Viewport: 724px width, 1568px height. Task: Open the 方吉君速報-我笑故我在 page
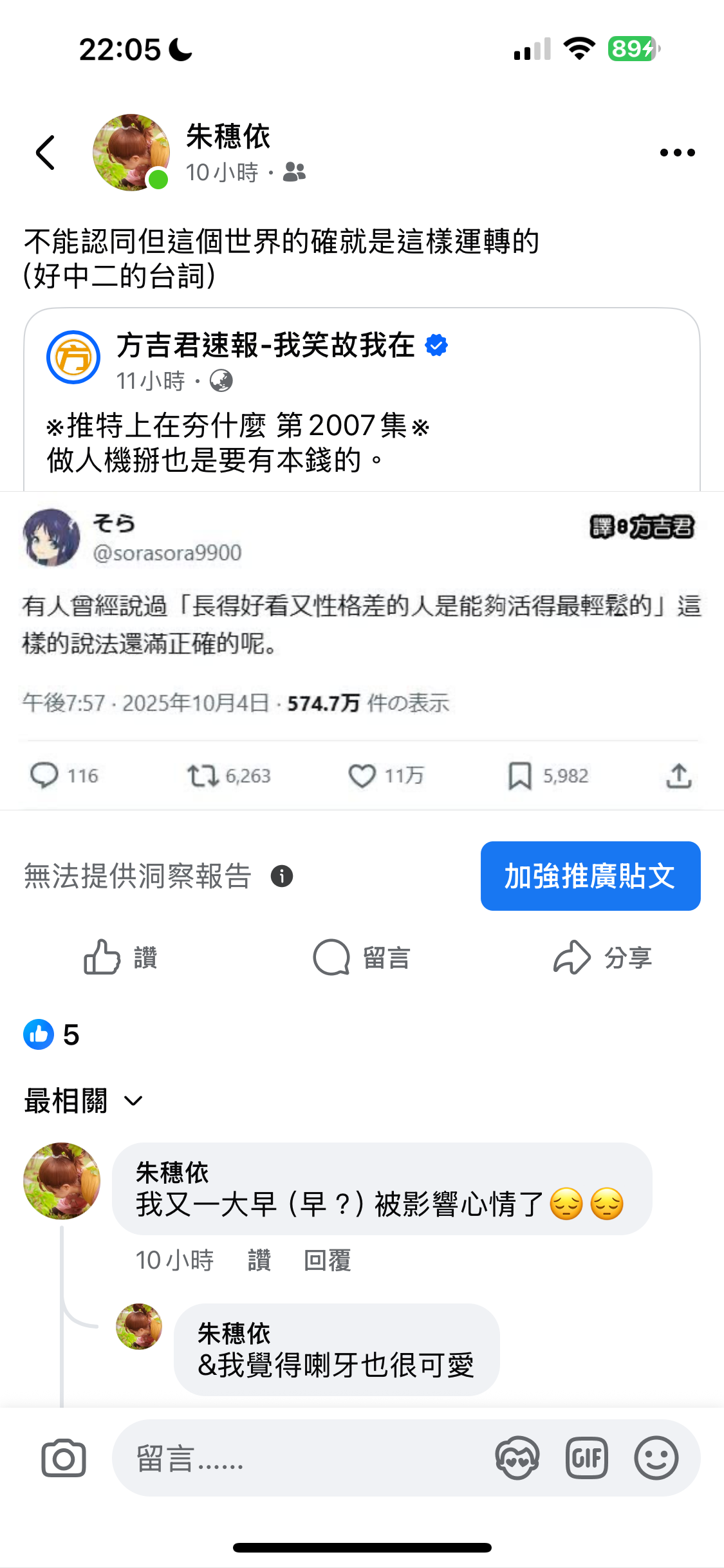[265, 346]
